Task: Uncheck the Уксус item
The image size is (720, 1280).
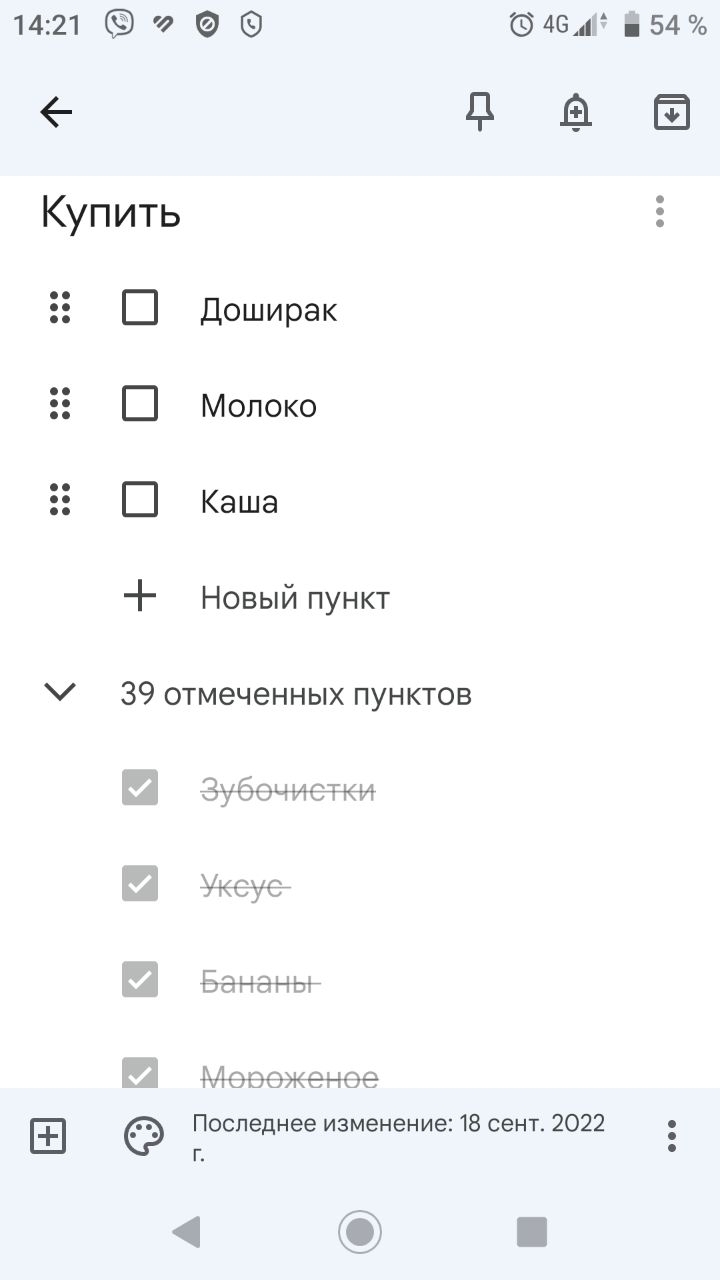Action: [x=140, y=884]
